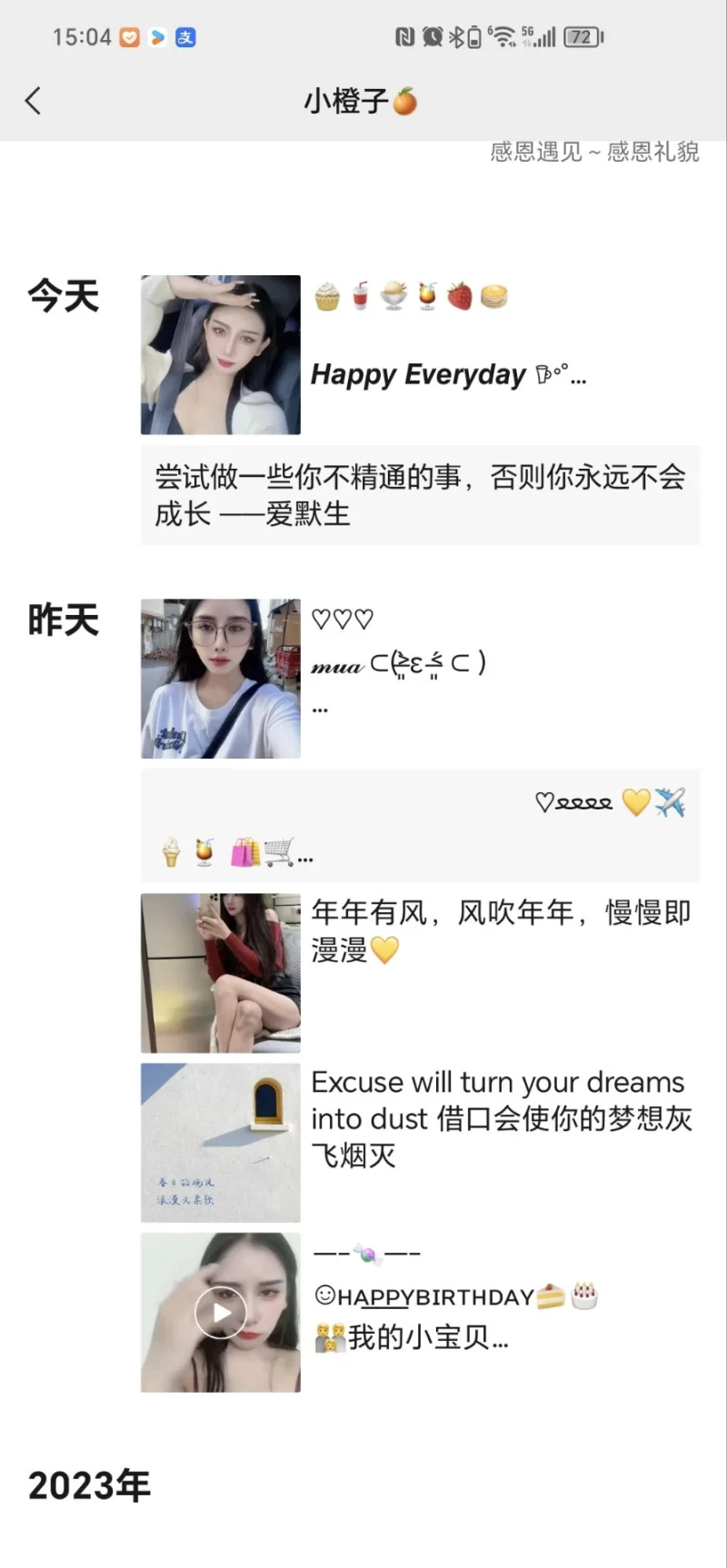Play the HAPPYBIRTHDAY video post
The height and width of the screenshot is (1568, 727).
coord(221,1312)
